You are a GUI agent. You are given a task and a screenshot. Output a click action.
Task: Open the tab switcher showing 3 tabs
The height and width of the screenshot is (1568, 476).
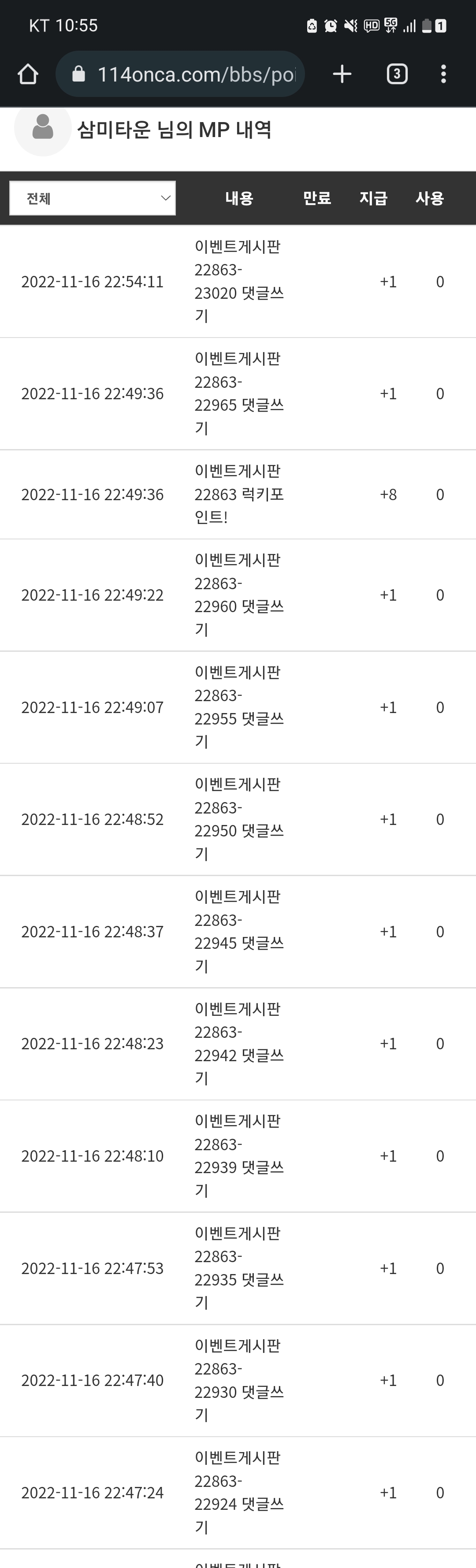397,74
